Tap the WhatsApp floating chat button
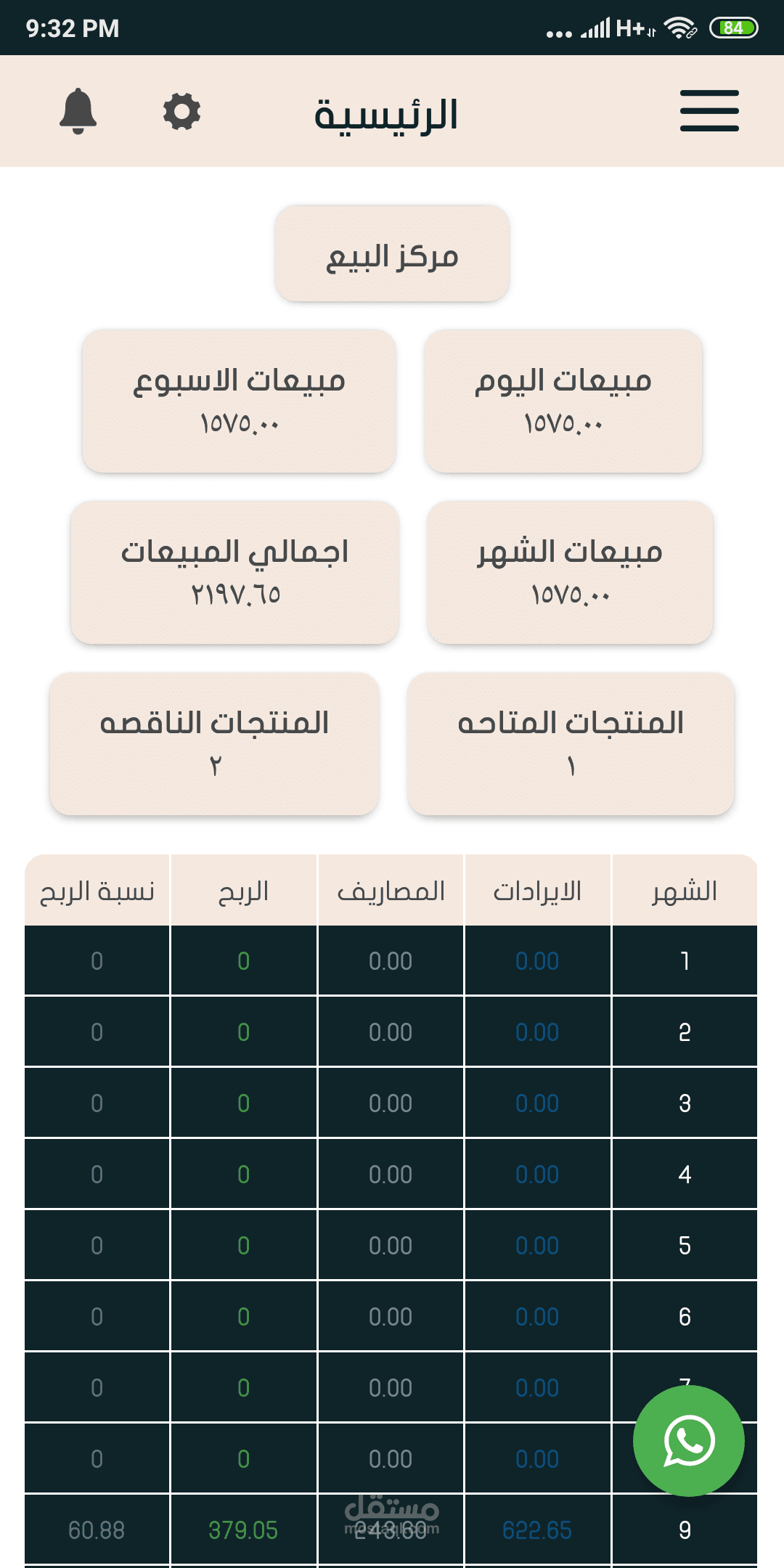 pyautogui.click(x=690, y=1442)
